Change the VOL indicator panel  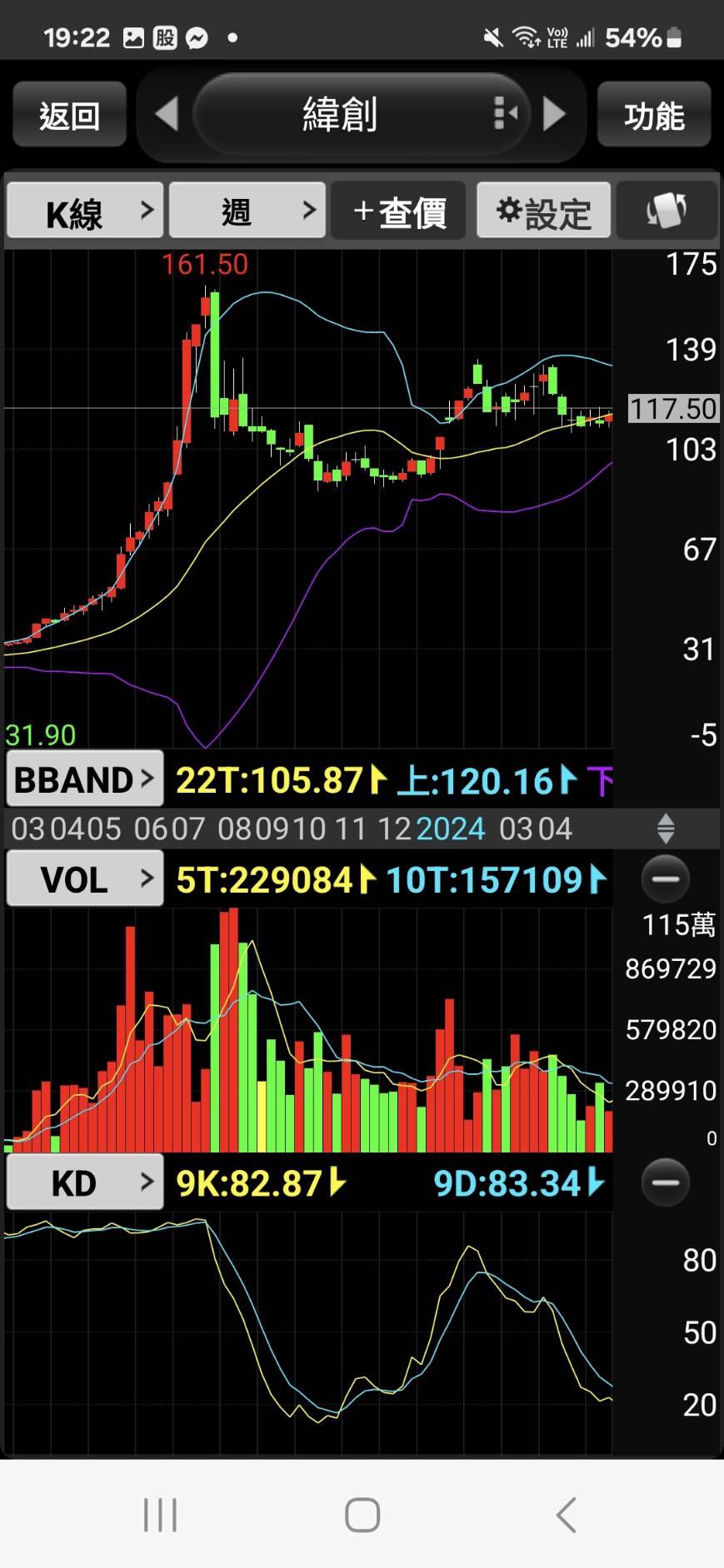point(85,879)
